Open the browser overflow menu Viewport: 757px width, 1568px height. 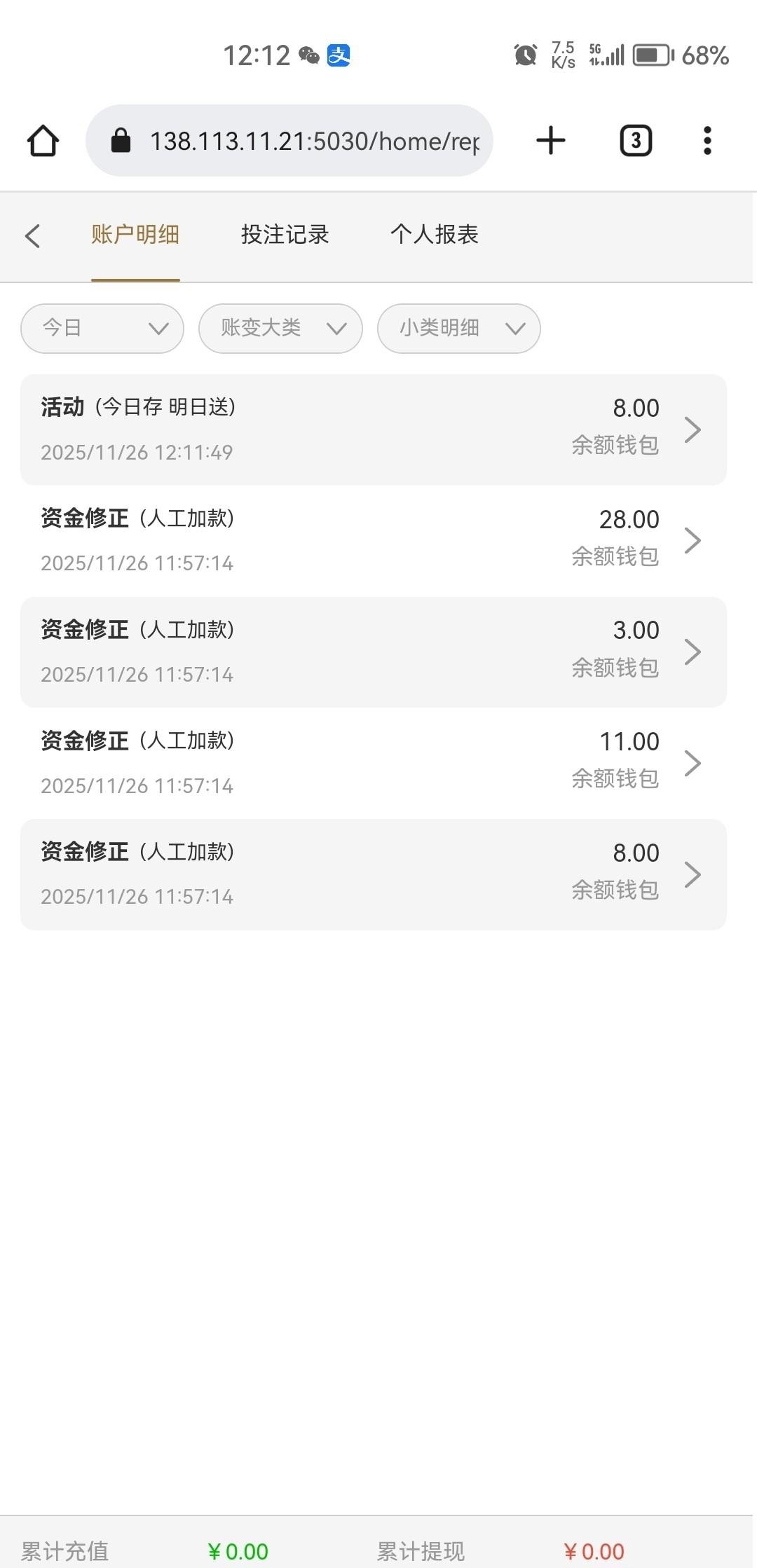click(x=707, y=141)
